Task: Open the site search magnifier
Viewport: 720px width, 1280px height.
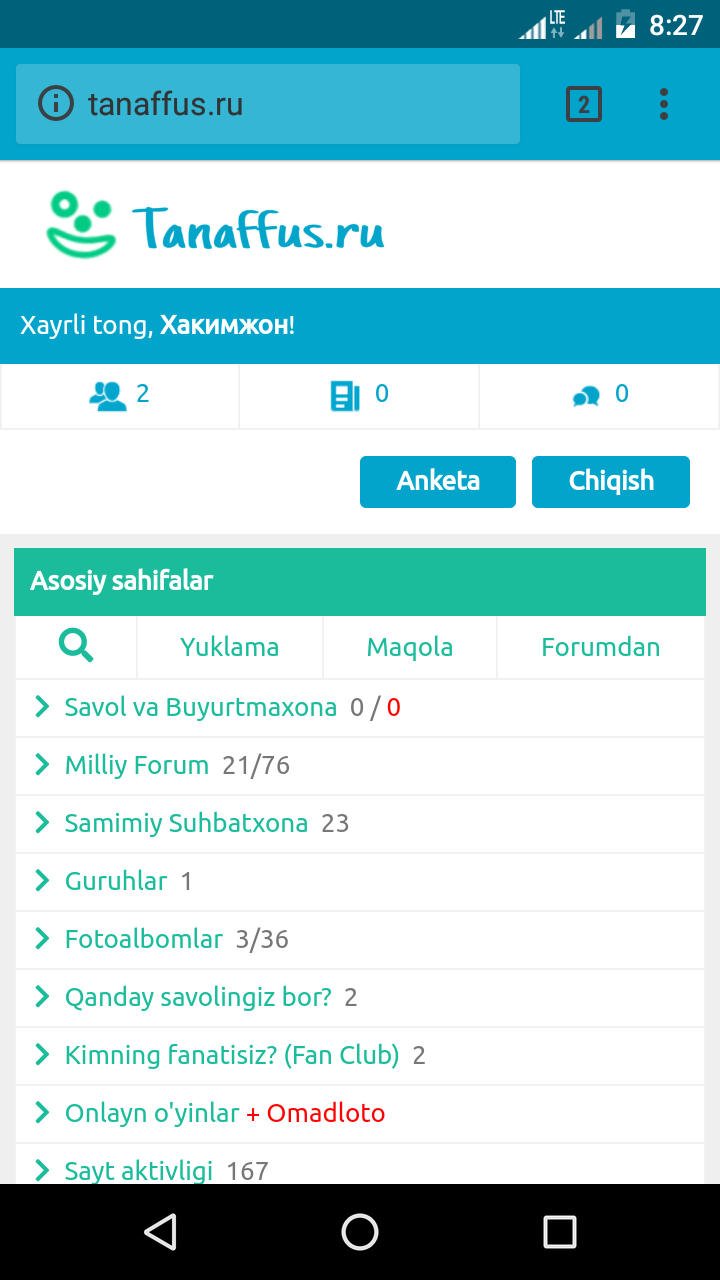Action: coord(76,647)
